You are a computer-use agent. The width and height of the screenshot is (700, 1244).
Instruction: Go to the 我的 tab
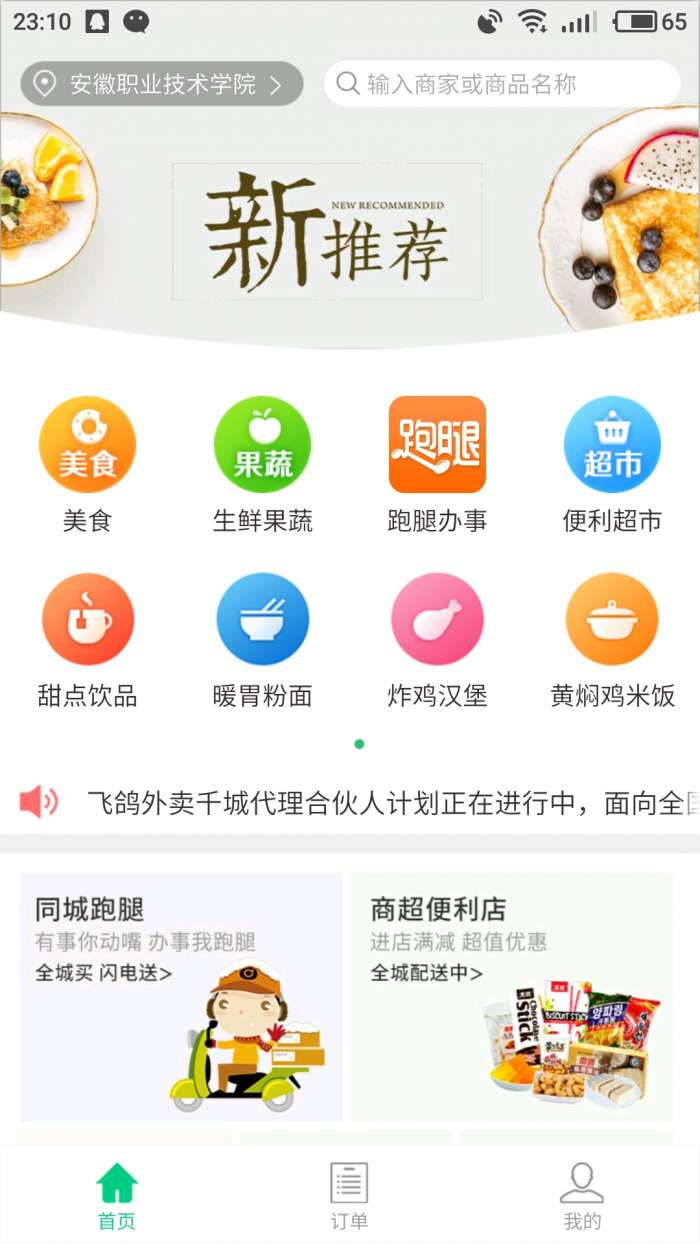point(582,1196)
